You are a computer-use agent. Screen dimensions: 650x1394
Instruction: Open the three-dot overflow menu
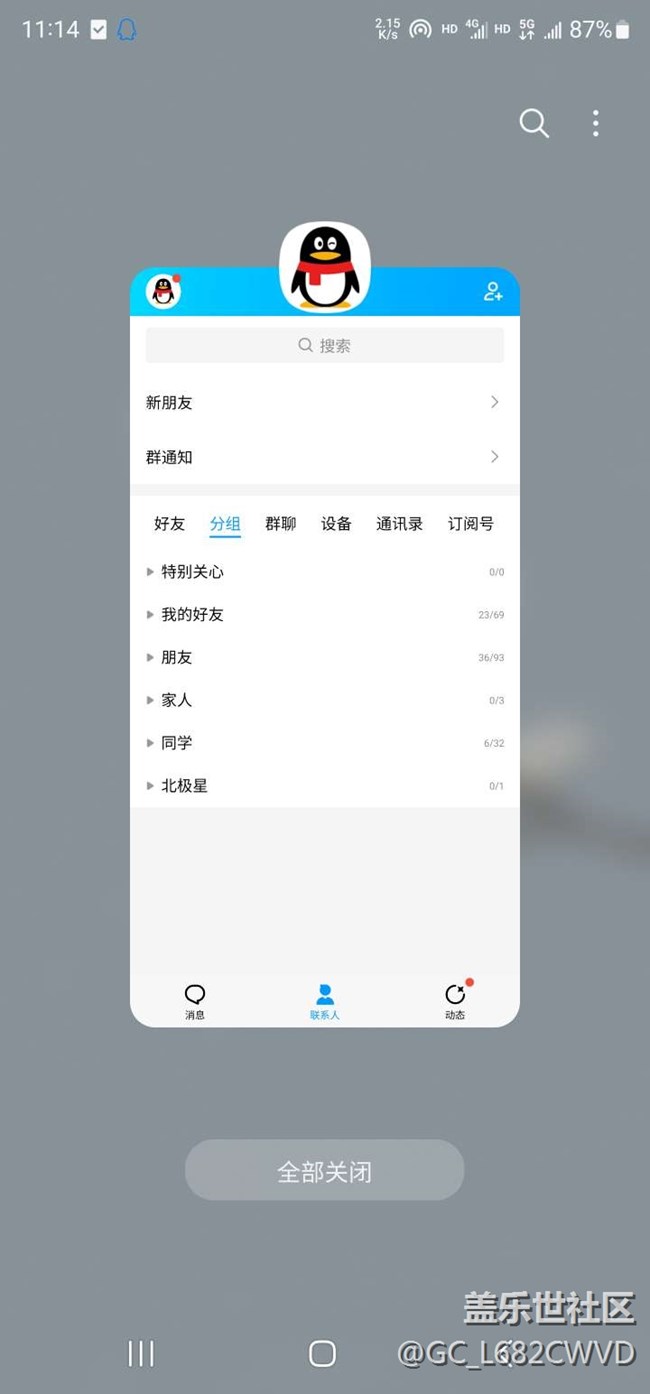point(595,124)
